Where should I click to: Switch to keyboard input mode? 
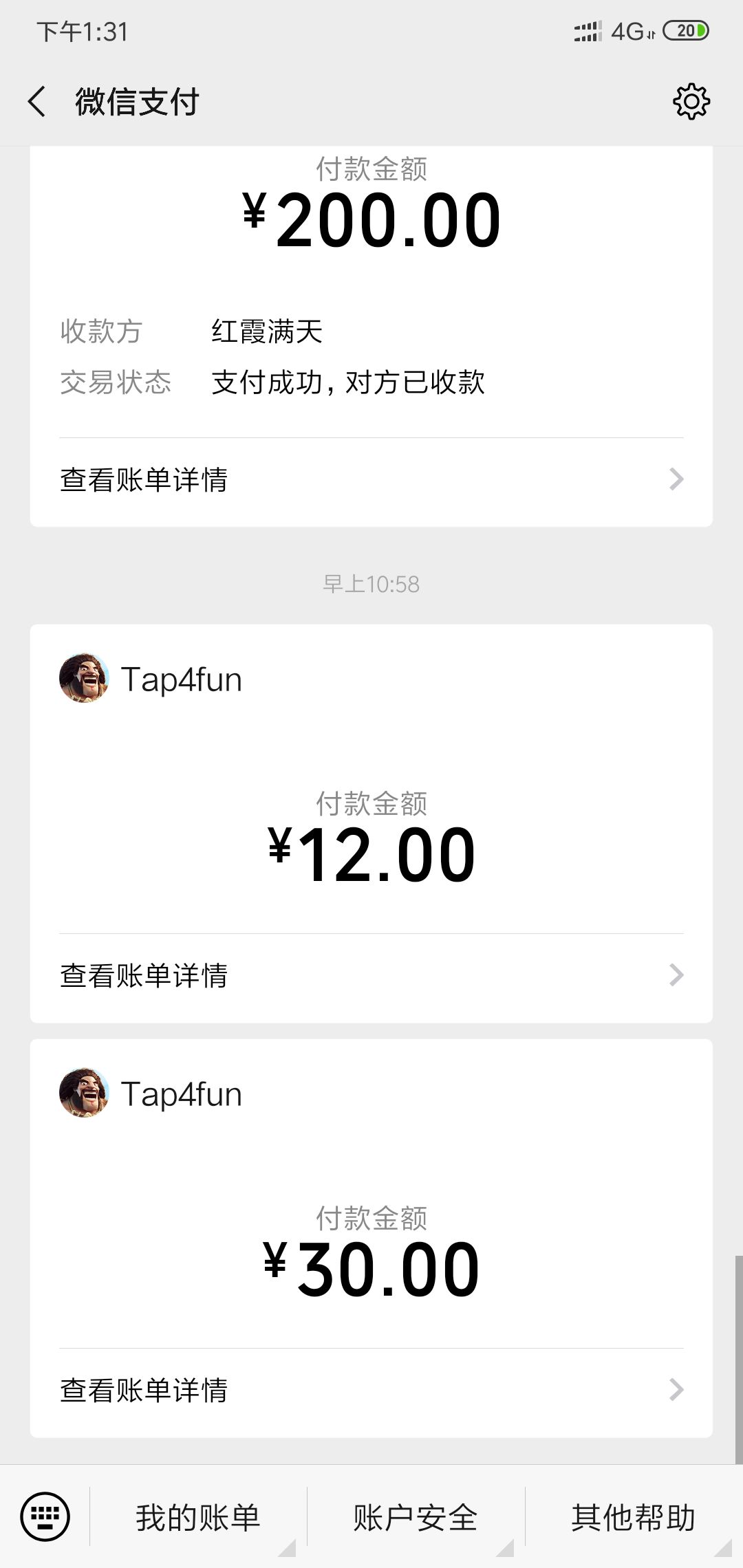pos(45,1516)
